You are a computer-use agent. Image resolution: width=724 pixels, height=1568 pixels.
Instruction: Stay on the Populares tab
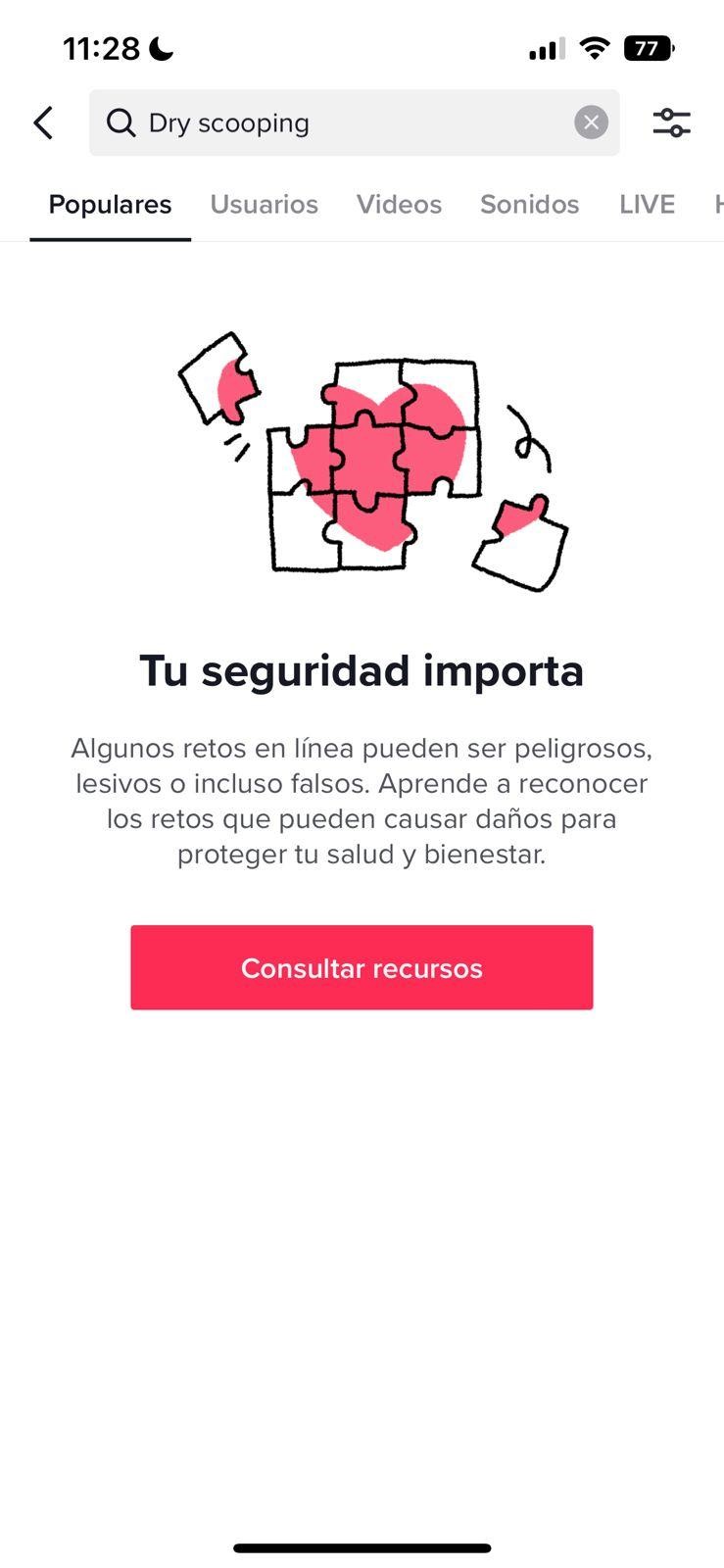[x=110, y=205]
